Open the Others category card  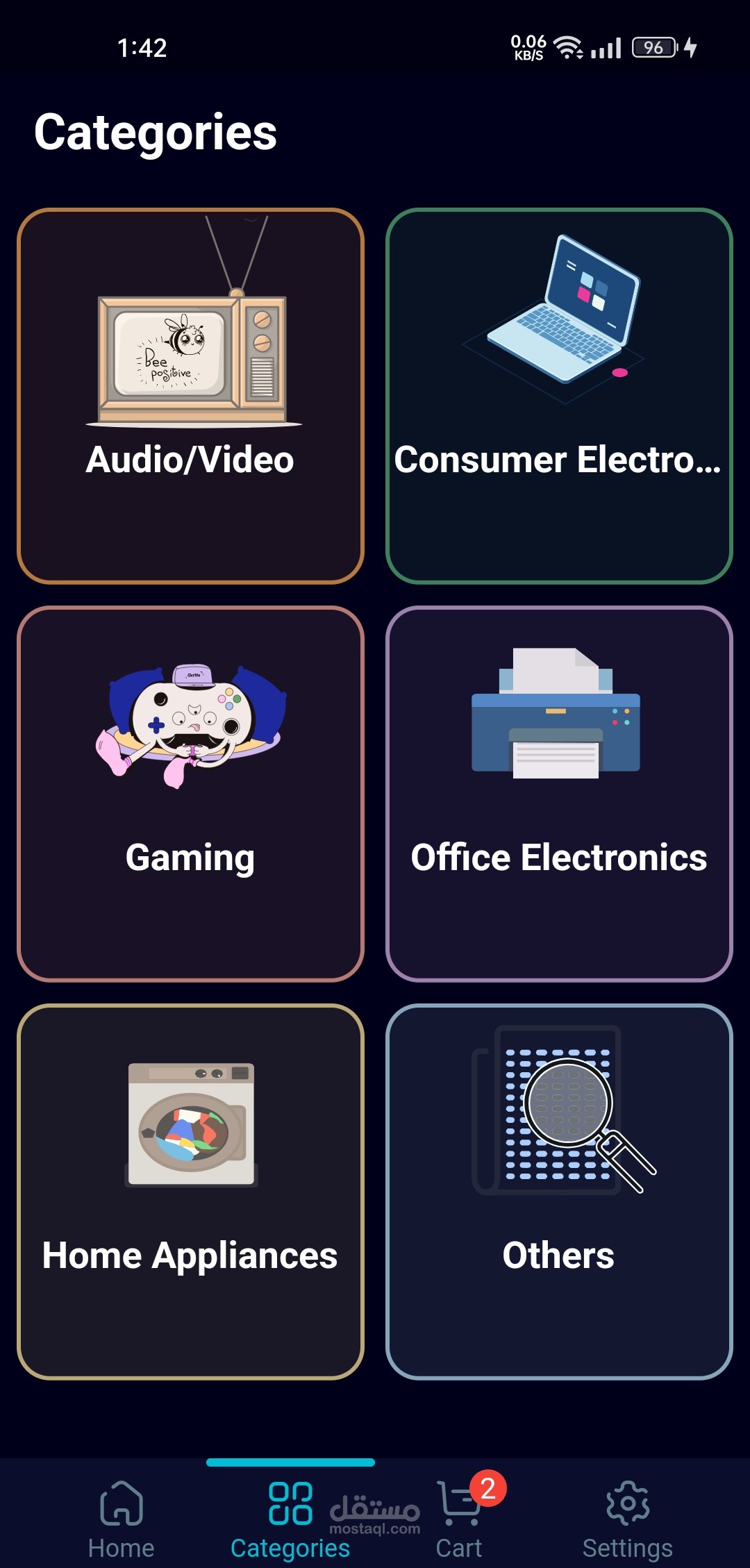pyautogui.click(x=559, y=1192)
